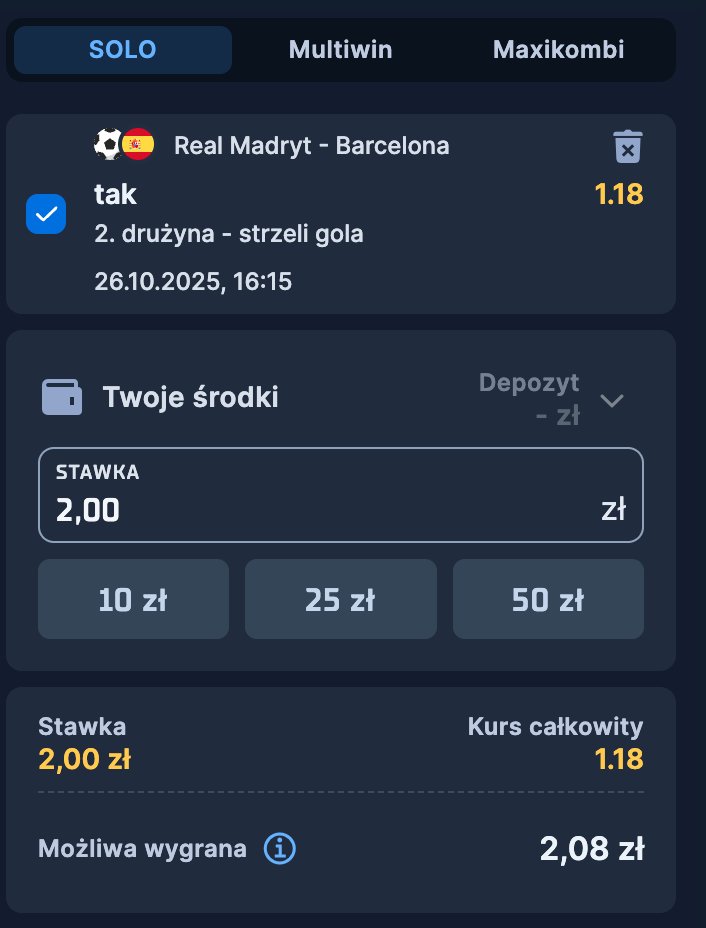
Task: Open info about Możliwa wygrana
Action: pyautogui.click(x=280, y=850)
